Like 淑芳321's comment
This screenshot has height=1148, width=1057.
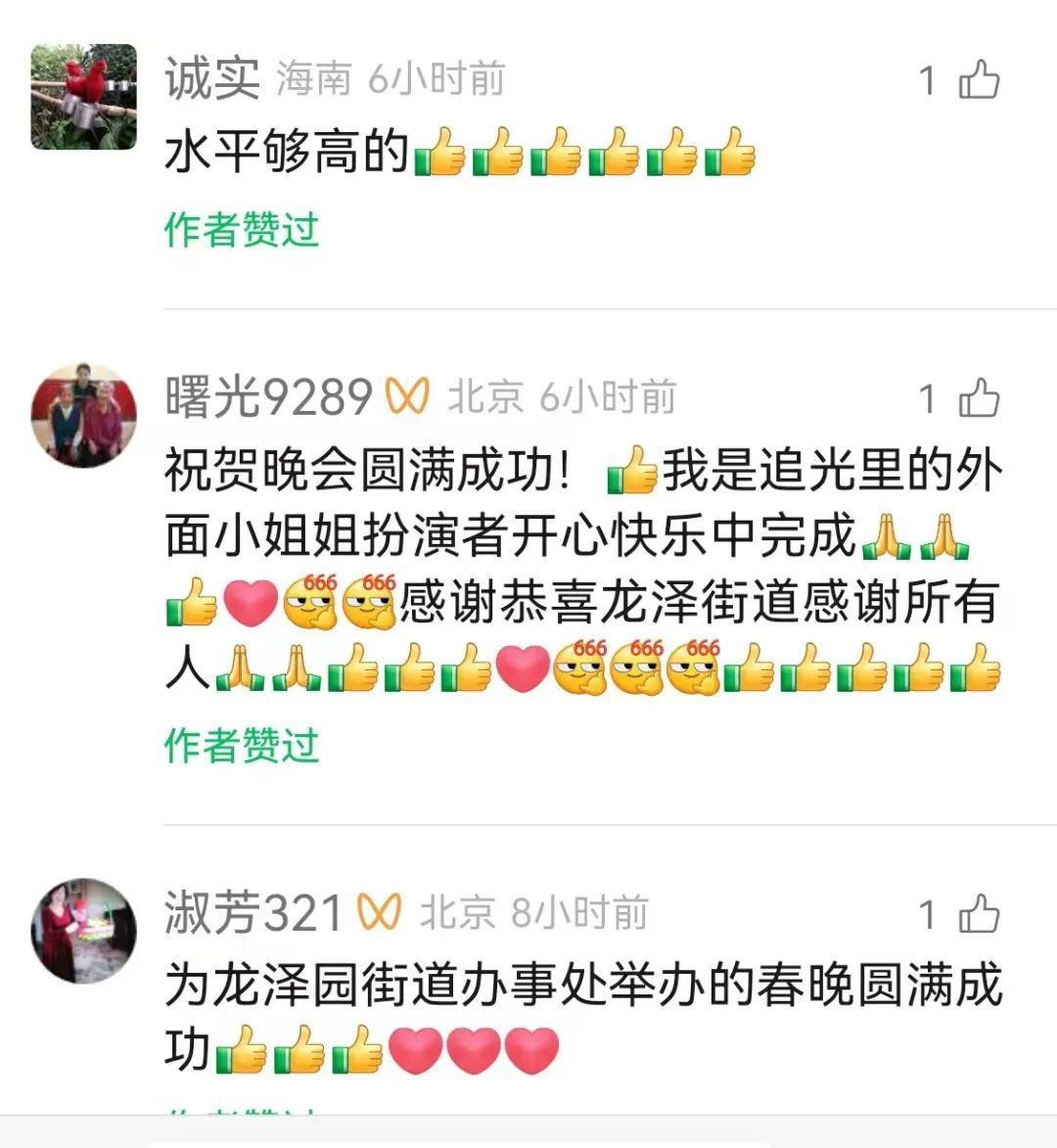978,914
